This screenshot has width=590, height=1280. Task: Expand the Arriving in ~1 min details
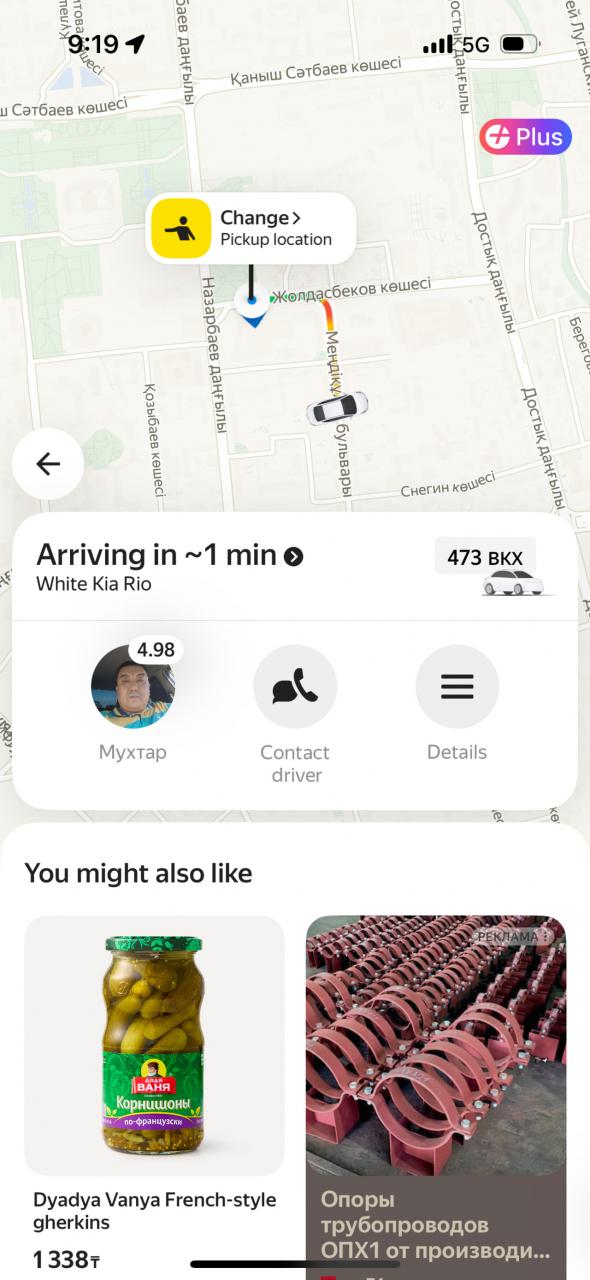[170, 556]
